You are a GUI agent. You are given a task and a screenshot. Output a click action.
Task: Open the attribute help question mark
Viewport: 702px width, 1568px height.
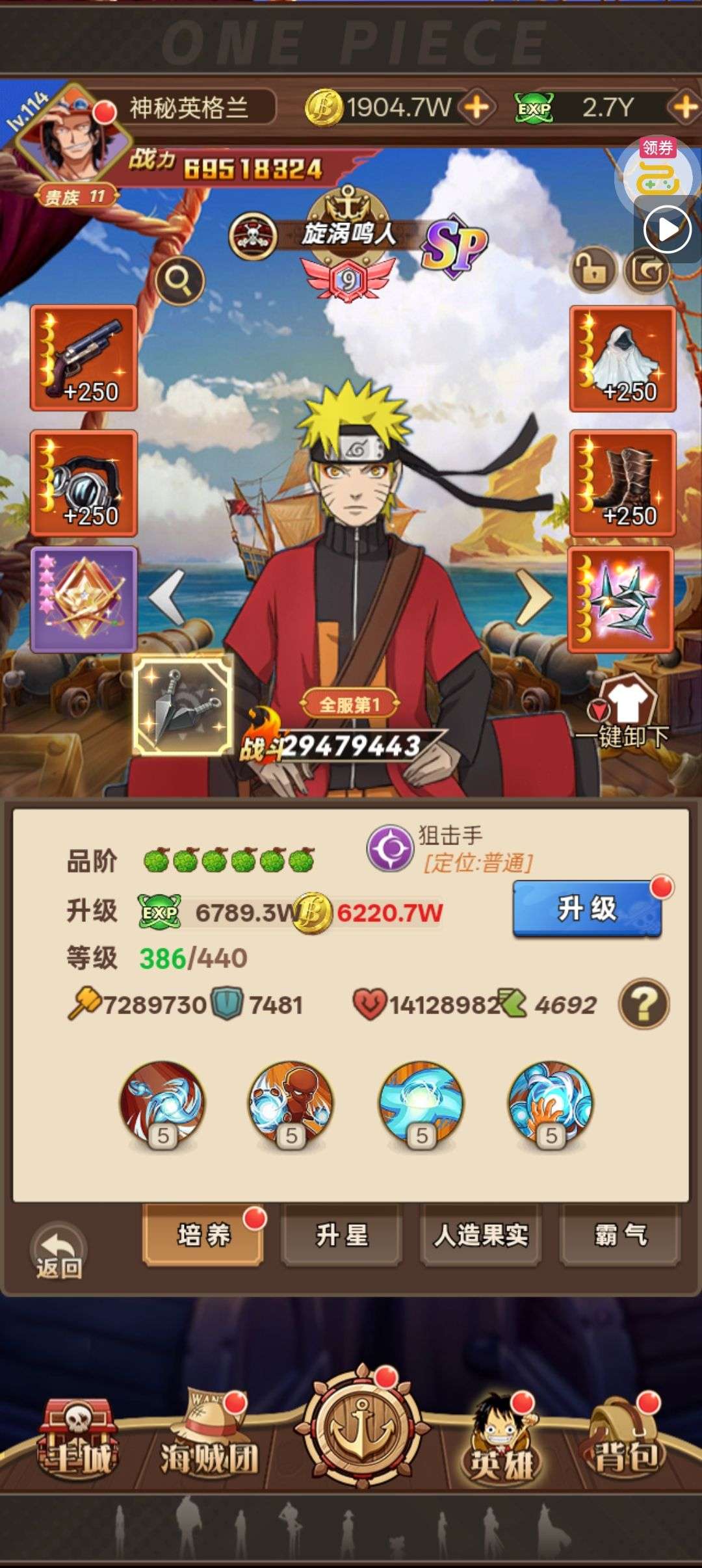[643, 1004]
